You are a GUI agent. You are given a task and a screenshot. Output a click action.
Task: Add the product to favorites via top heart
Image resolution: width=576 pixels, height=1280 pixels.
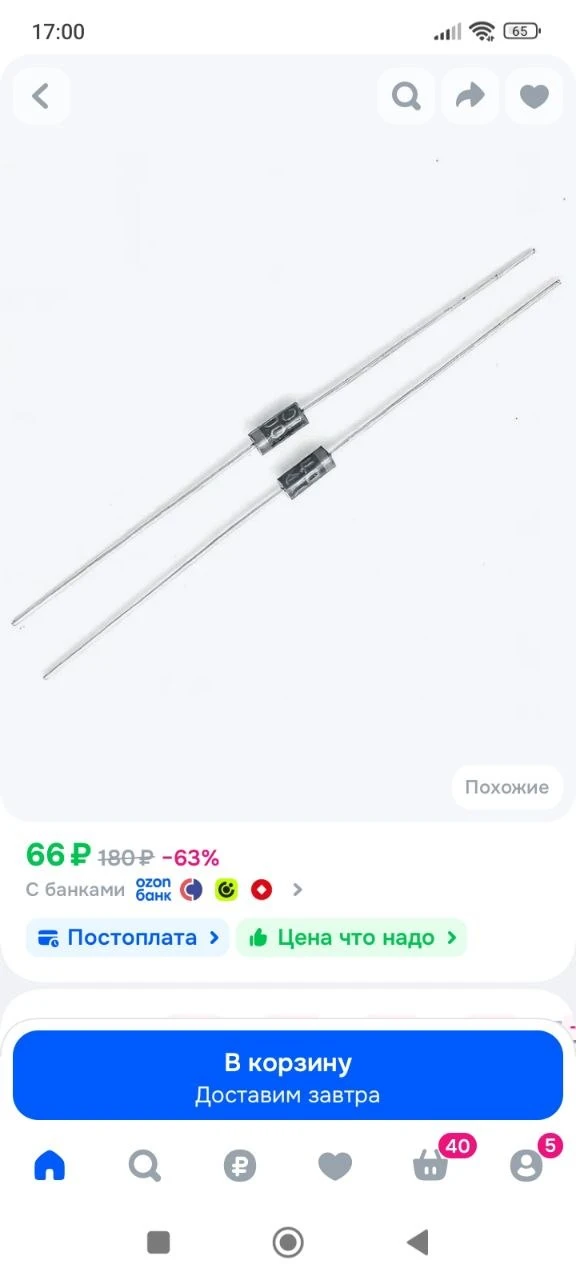click(x=534, y=96)
